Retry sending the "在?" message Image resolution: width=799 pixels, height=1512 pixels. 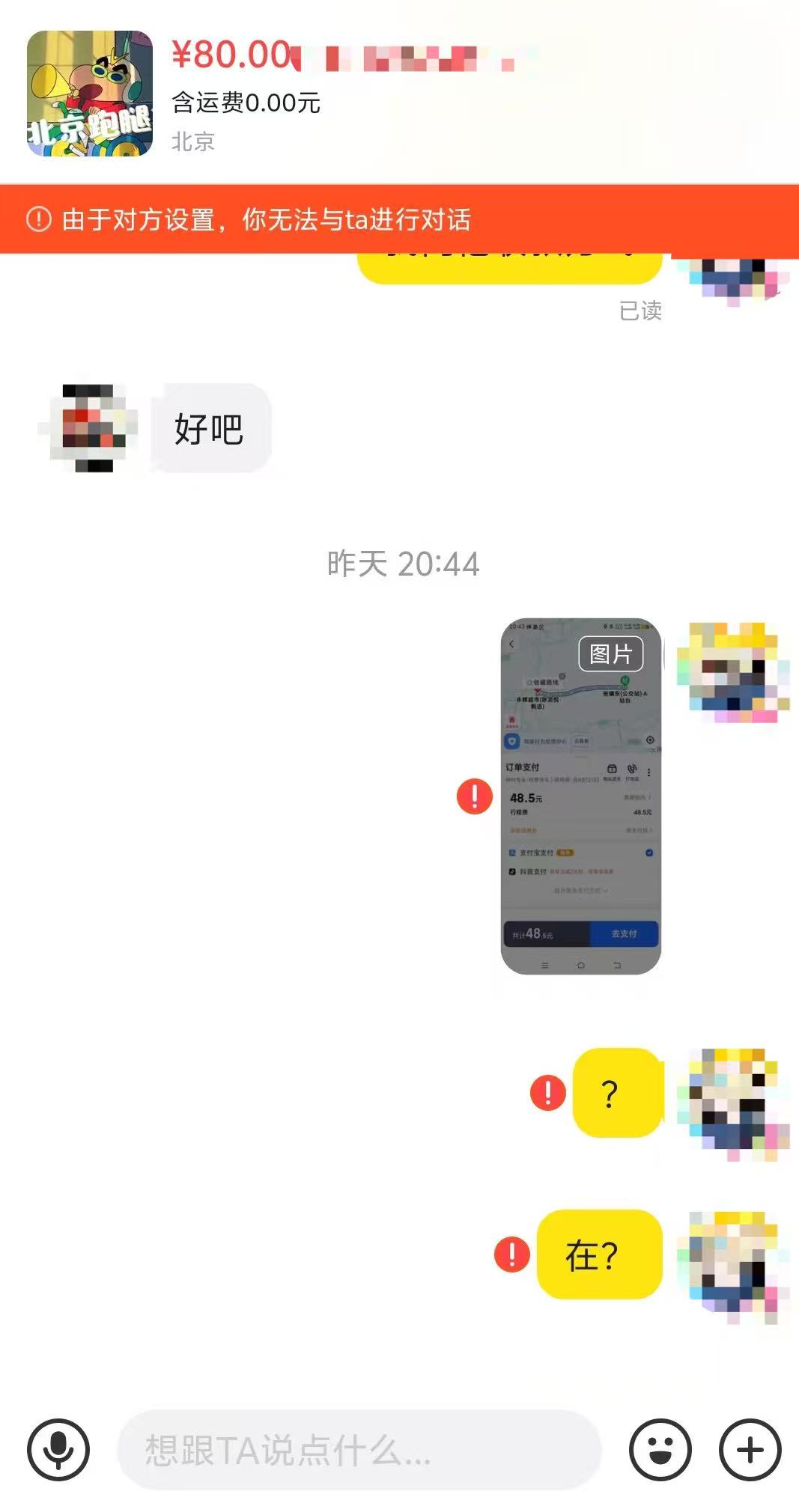pyautogui.click(x=512, y=1254)
